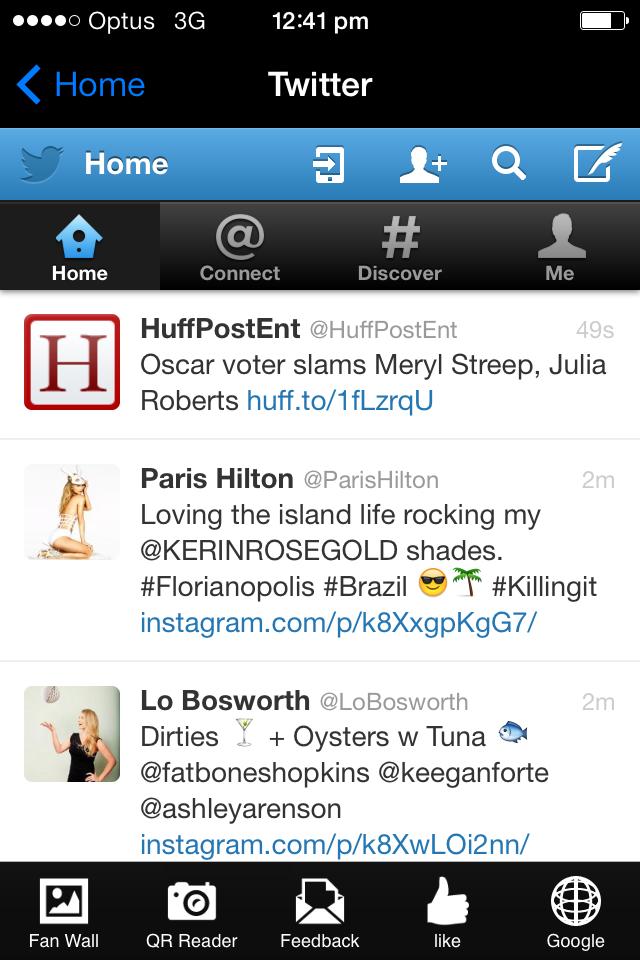Screen dimensions: 640x960
Task: Compose a new tweet
Action: pos(596,163)
